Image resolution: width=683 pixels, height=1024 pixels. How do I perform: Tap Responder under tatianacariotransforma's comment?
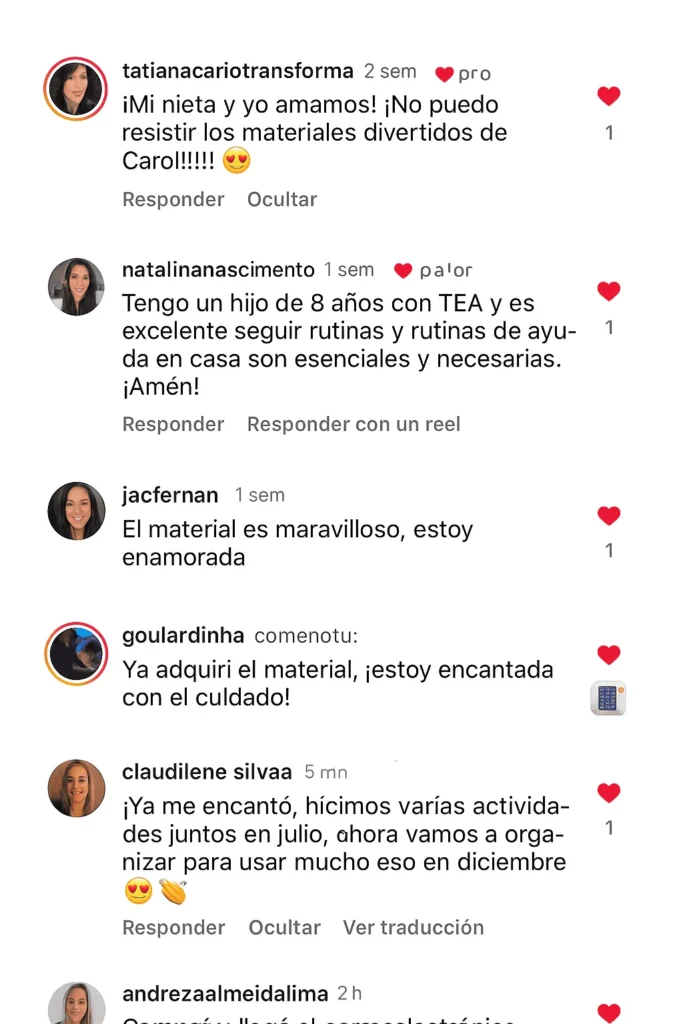coord(173,199)
